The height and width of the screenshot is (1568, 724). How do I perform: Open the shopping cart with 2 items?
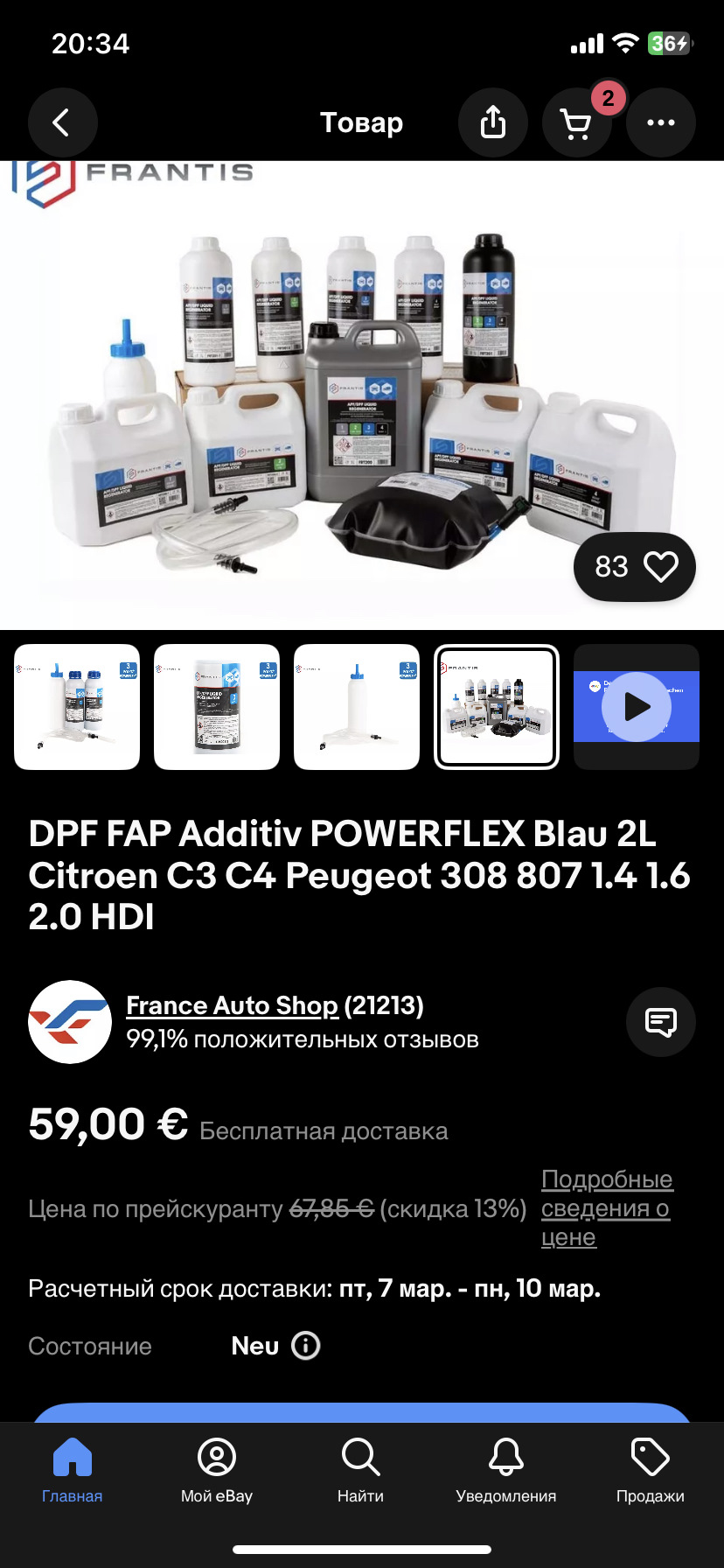tap(576, 122)
